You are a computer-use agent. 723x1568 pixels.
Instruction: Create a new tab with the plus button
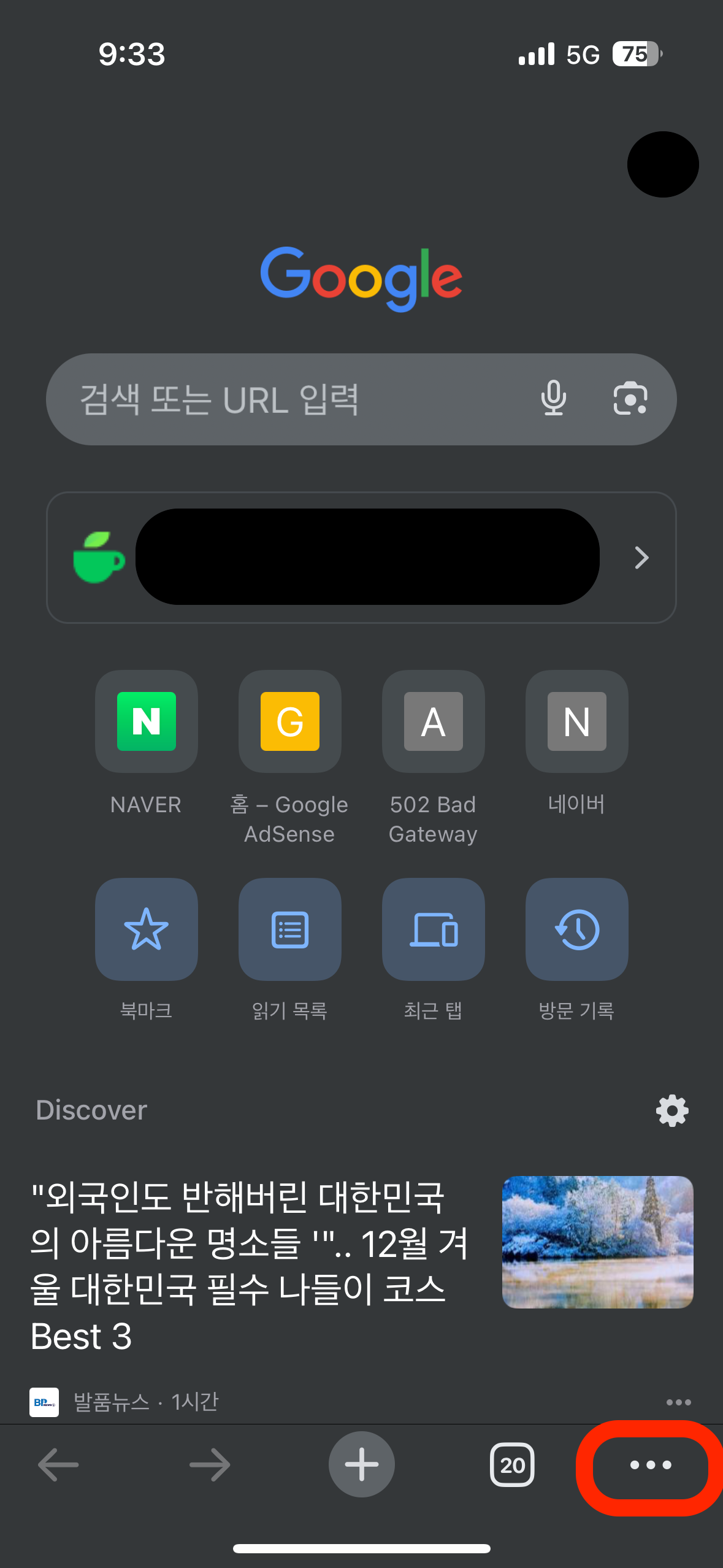(361, 1465)
